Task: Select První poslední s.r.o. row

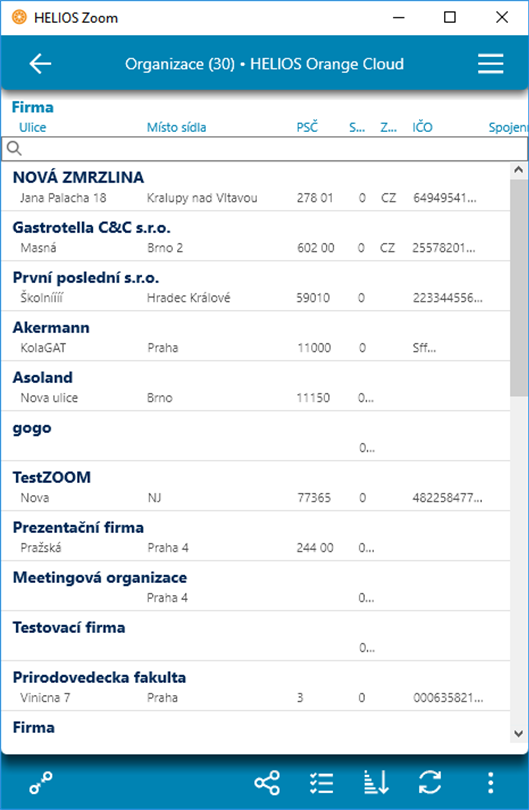Action: (x=256, y=286)
